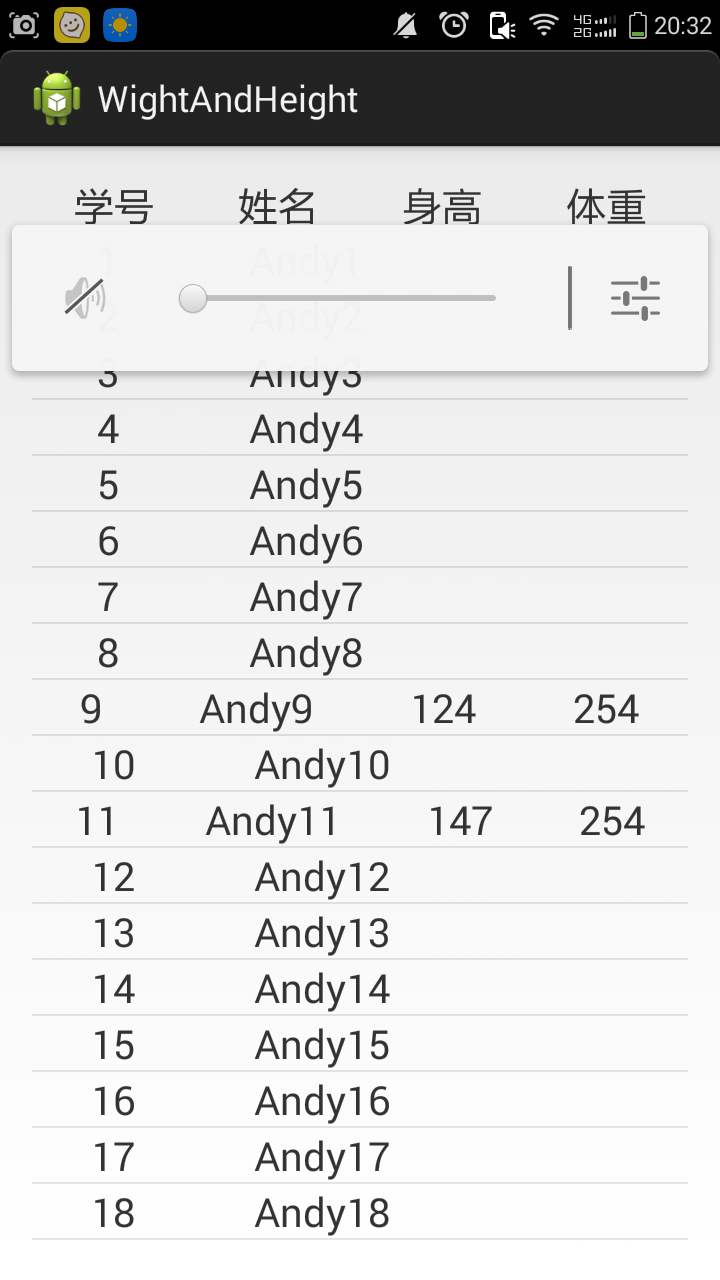Select the Andy16 row
The image size is (720, 1280).
tap(360, 1100)
